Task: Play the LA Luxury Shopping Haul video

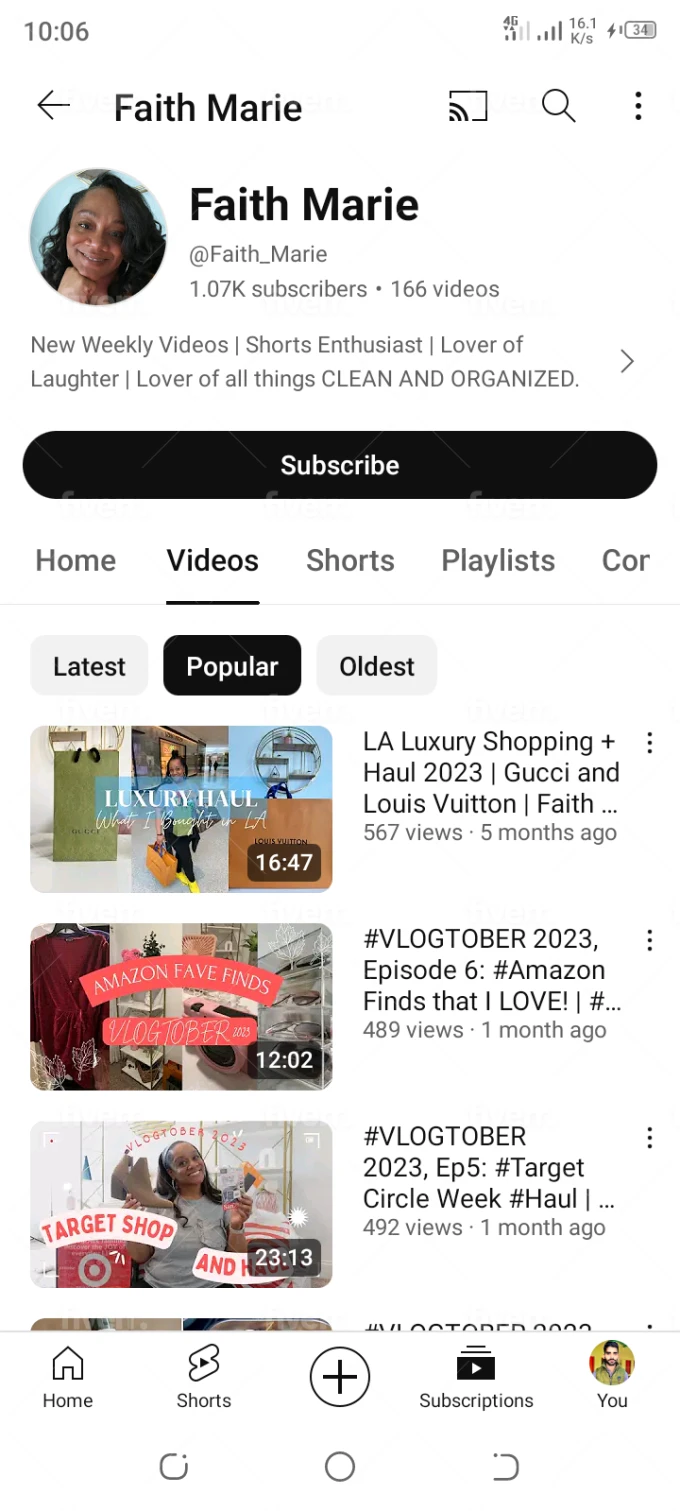Action: (181, 809)
